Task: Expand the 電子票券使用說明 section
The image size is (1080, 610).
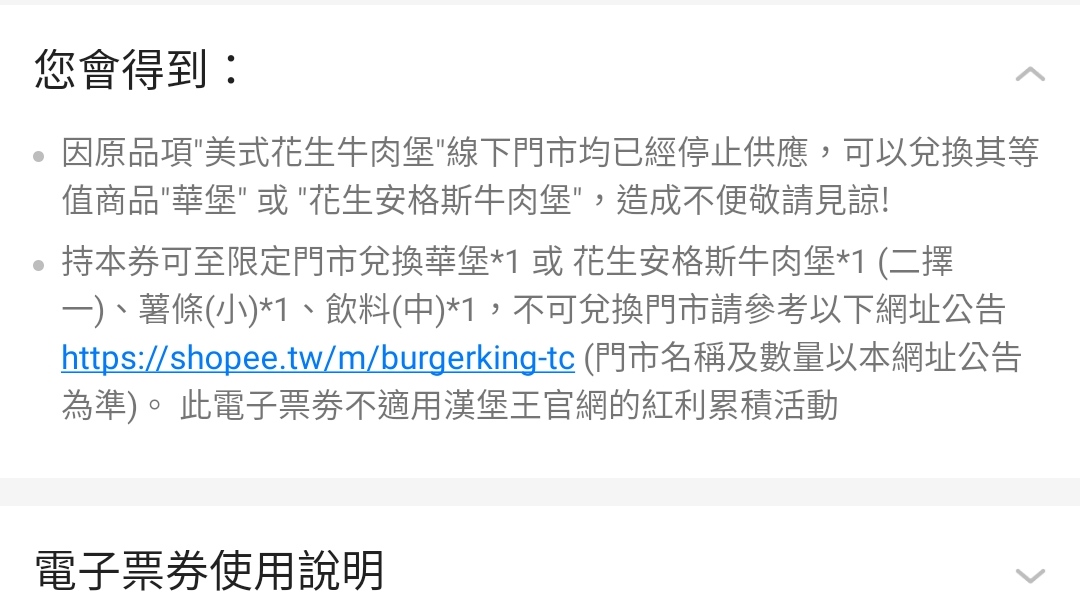Action: [x=1029, y=575]
